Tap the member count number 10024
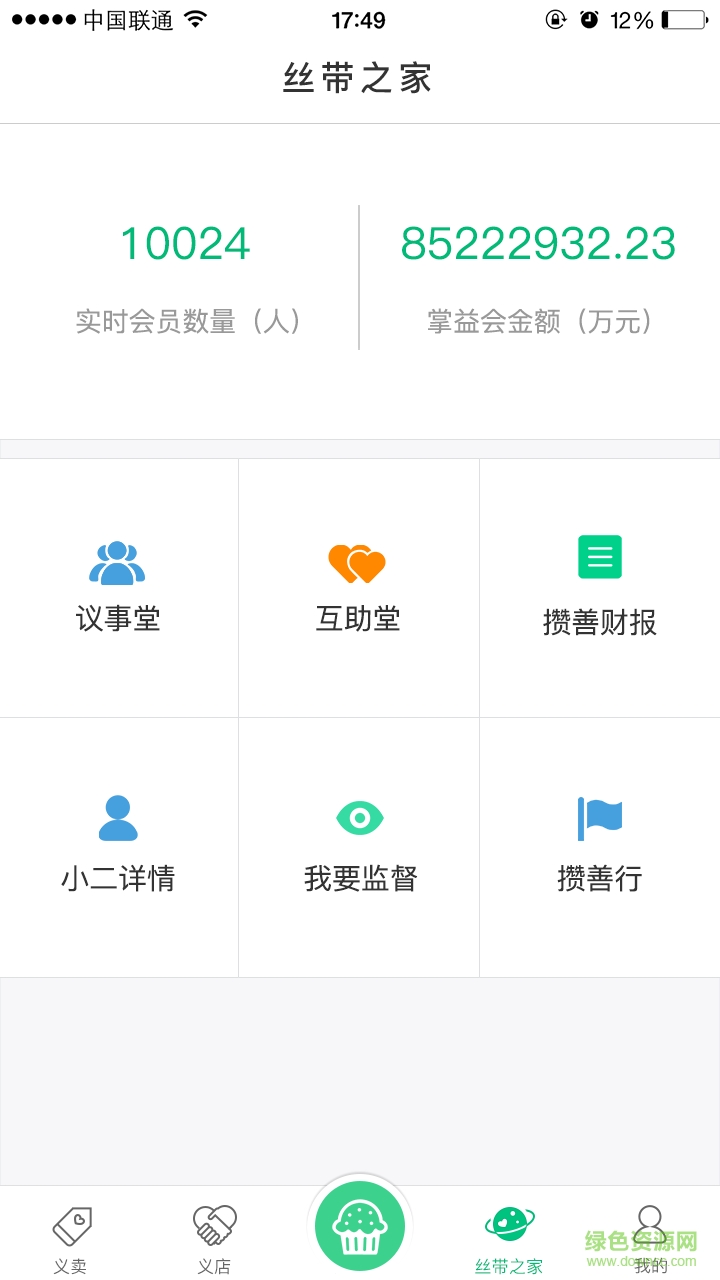Screen dimensions: 720x1280 pos(186,243)
